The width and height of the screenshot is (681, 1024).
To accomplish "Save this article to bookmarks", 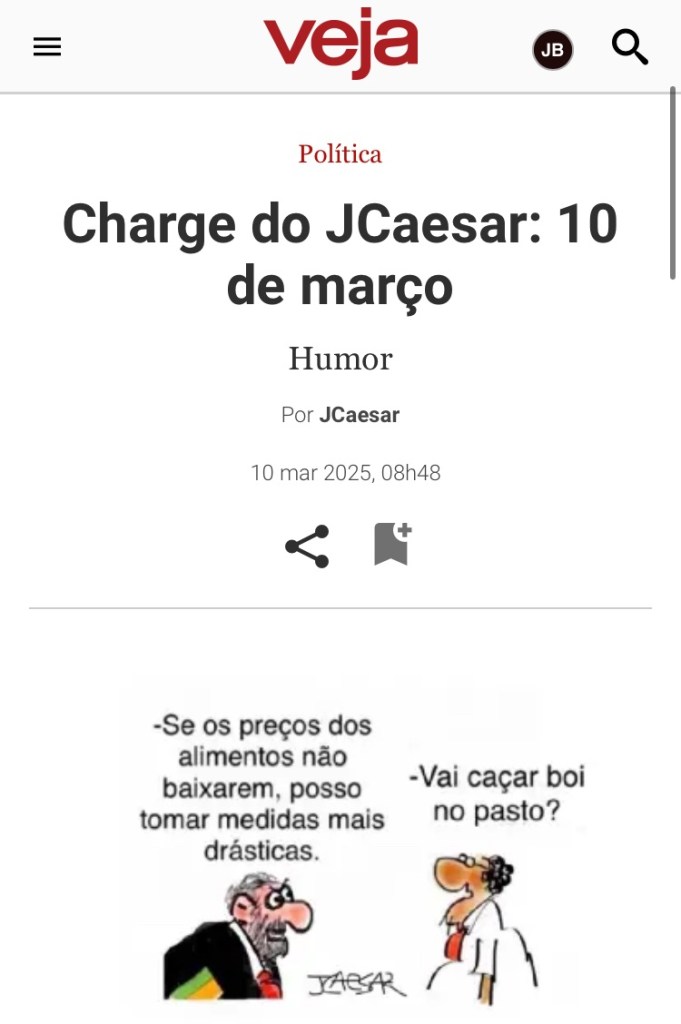I will click(x=392, y=544).
